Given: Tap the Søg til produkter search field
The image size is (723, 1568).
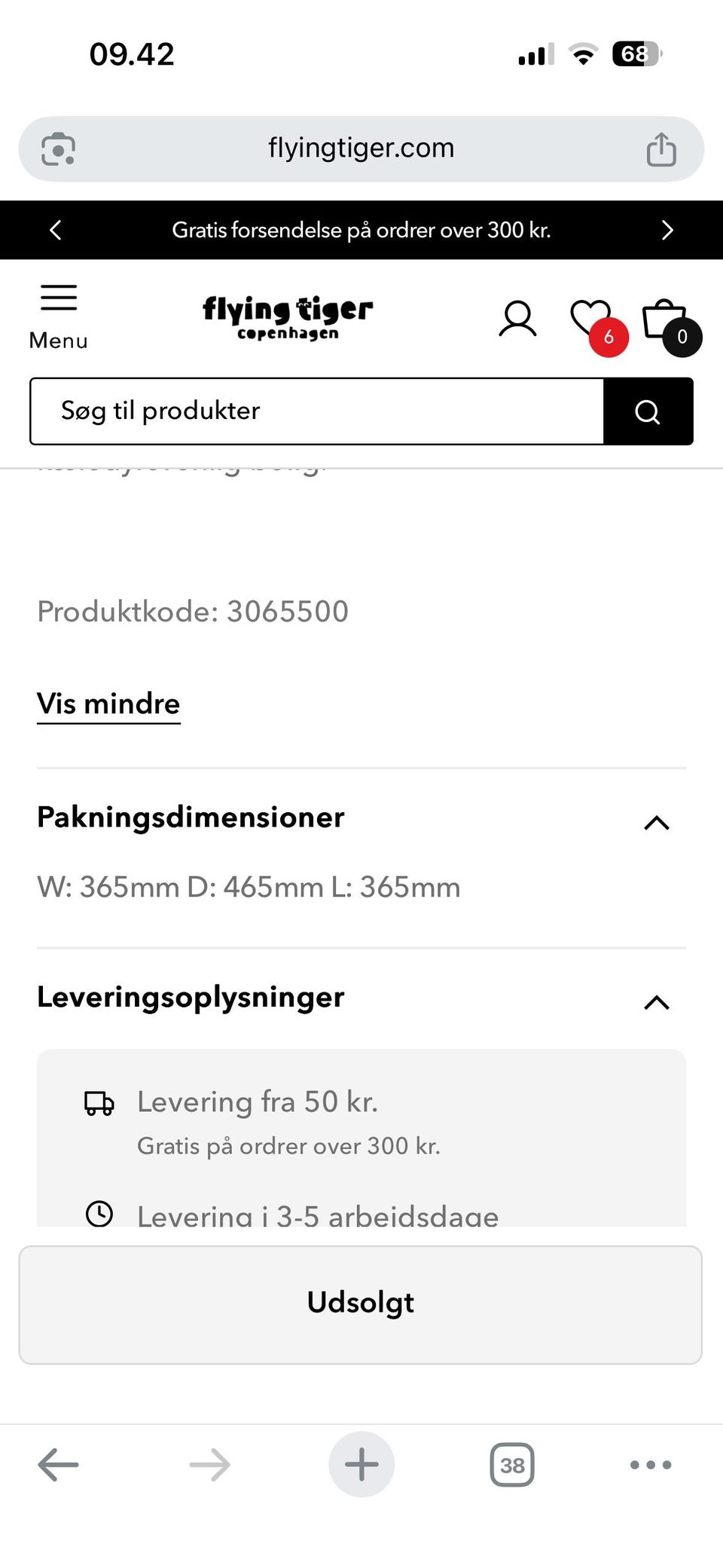Looking at the screenshot, I should click(316, 411).
